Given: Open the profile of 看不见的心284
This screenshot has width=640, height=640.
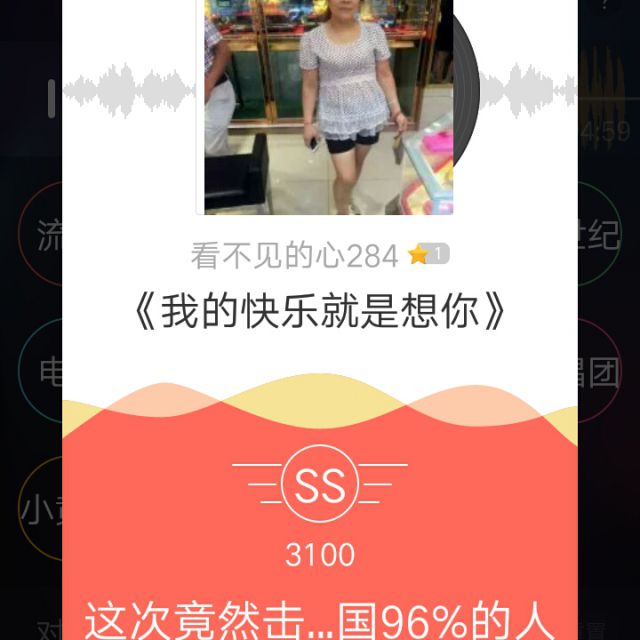Looking at the screenshot, I should (294, 256).
